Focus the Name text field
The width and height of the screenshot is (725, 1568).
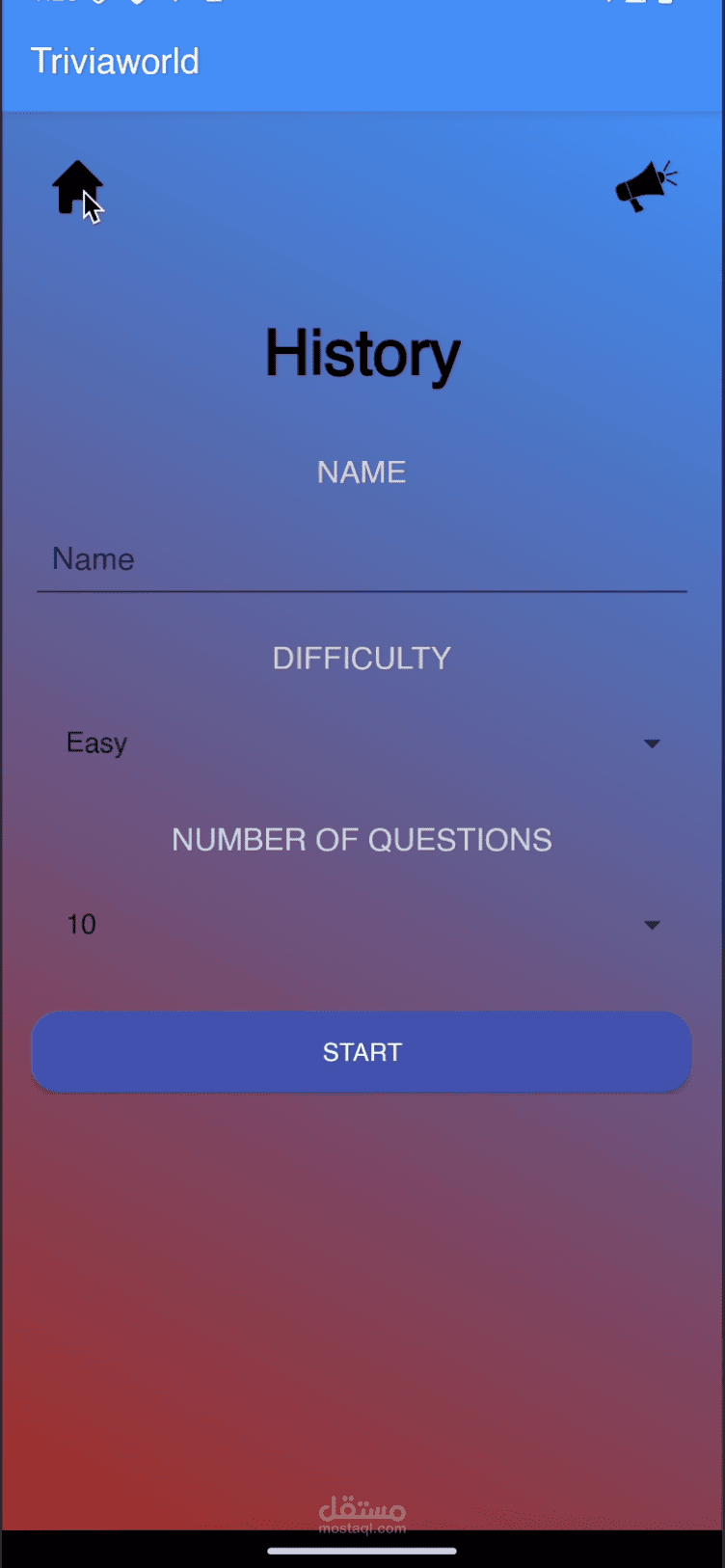[x=362, y=560]
